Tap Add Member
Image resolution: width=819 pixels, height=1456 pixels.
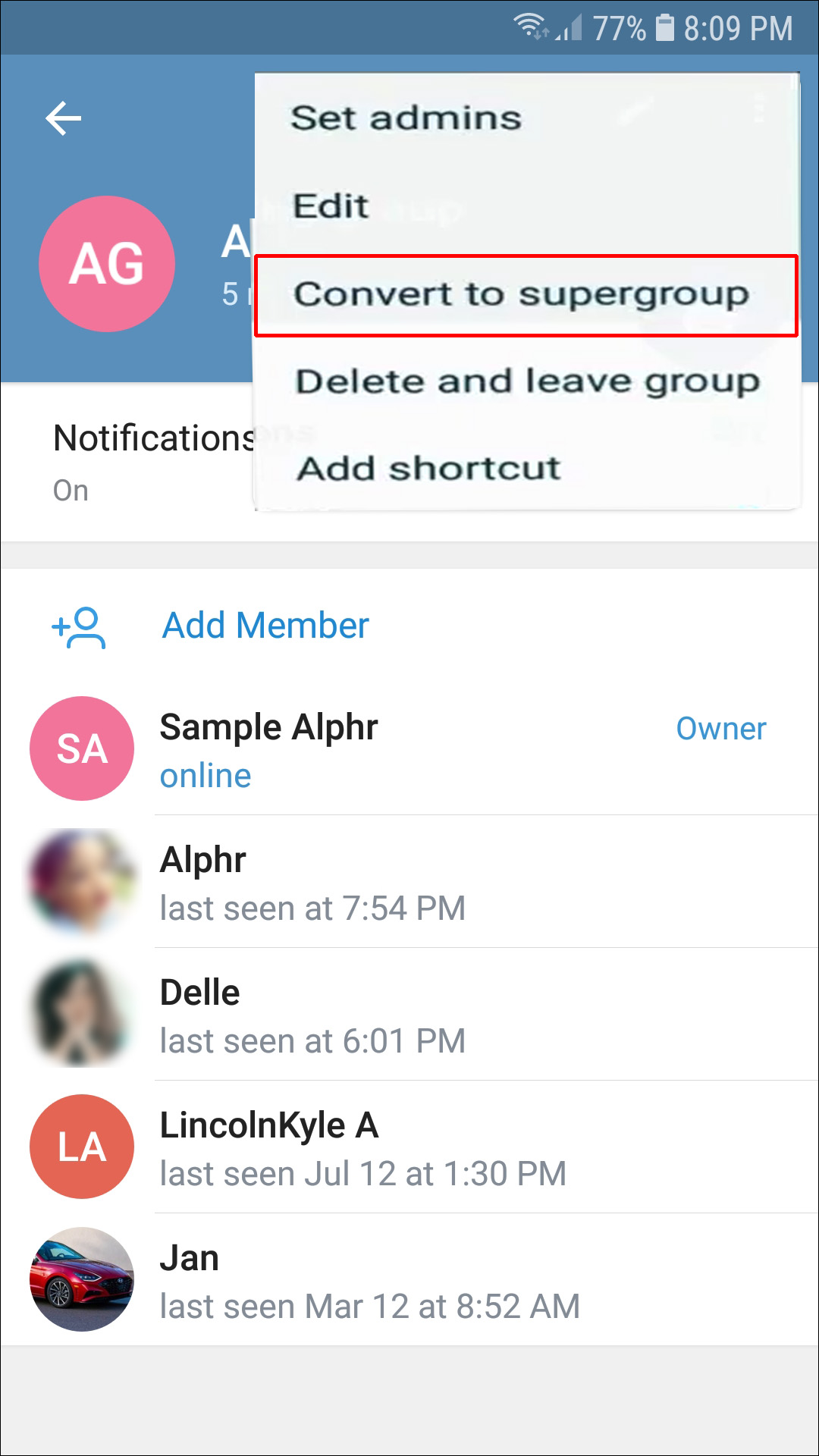click(x=265, y=626)
